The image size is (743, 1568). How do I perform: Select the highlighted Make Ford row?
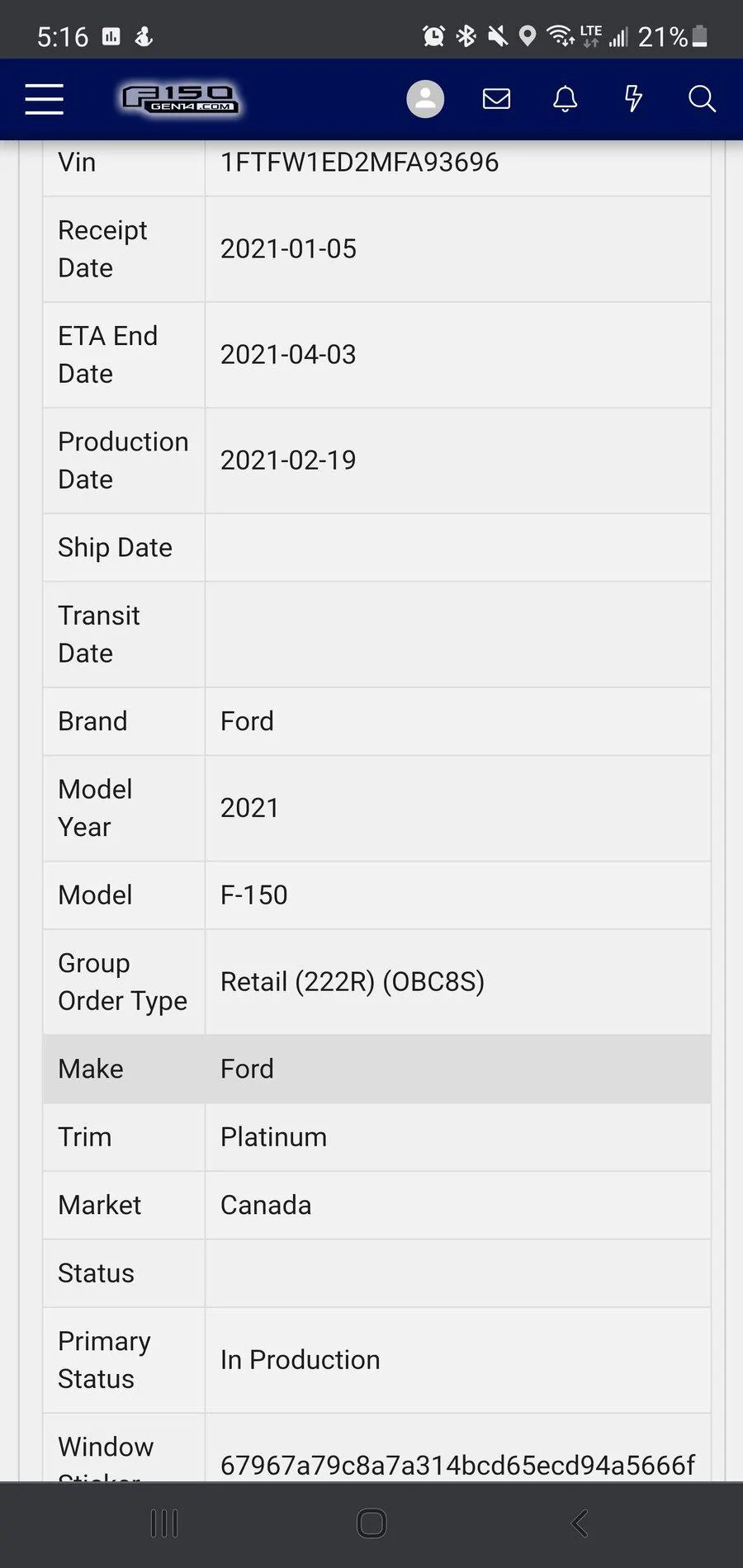coord(376,1069)
